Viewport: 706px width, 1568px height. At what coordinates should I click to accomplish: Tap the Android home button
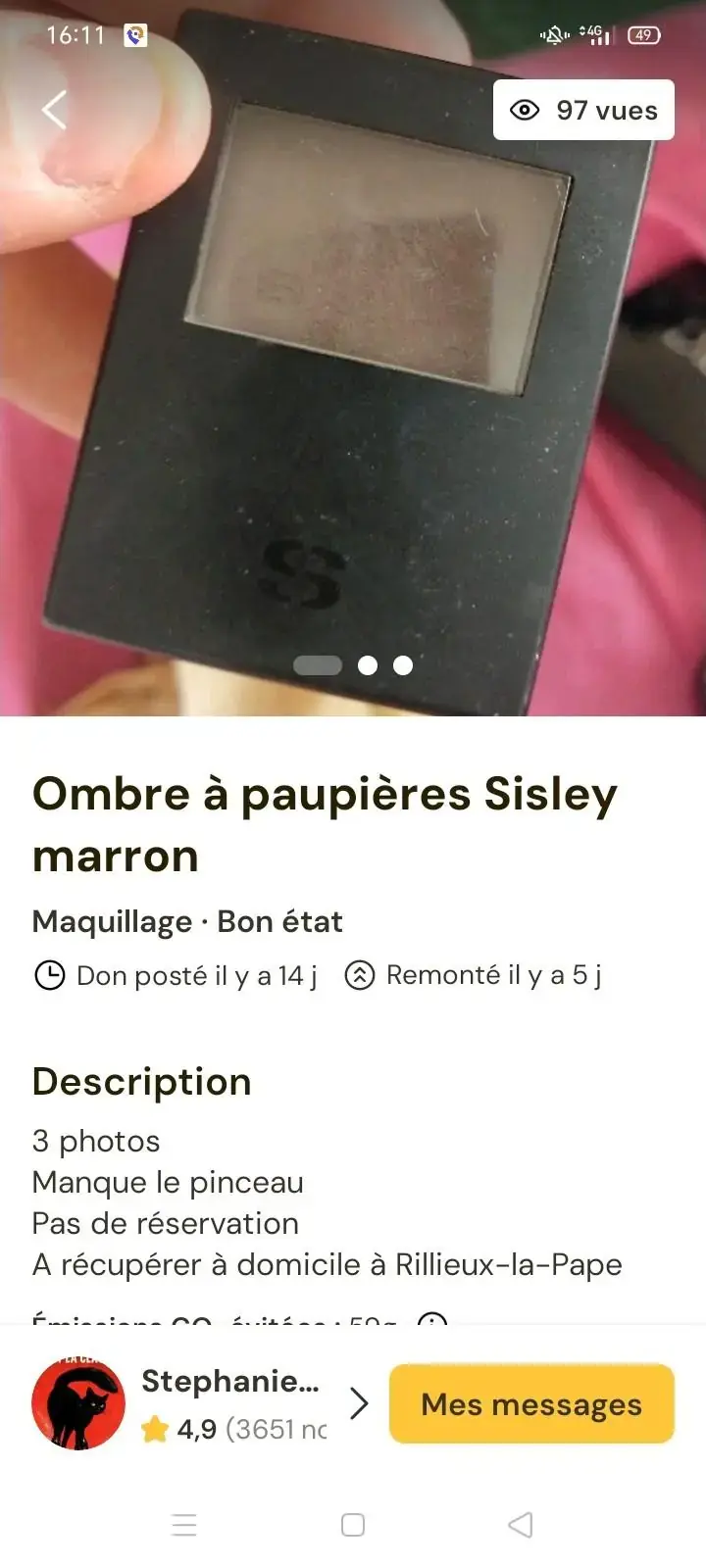pos(350,1525)
